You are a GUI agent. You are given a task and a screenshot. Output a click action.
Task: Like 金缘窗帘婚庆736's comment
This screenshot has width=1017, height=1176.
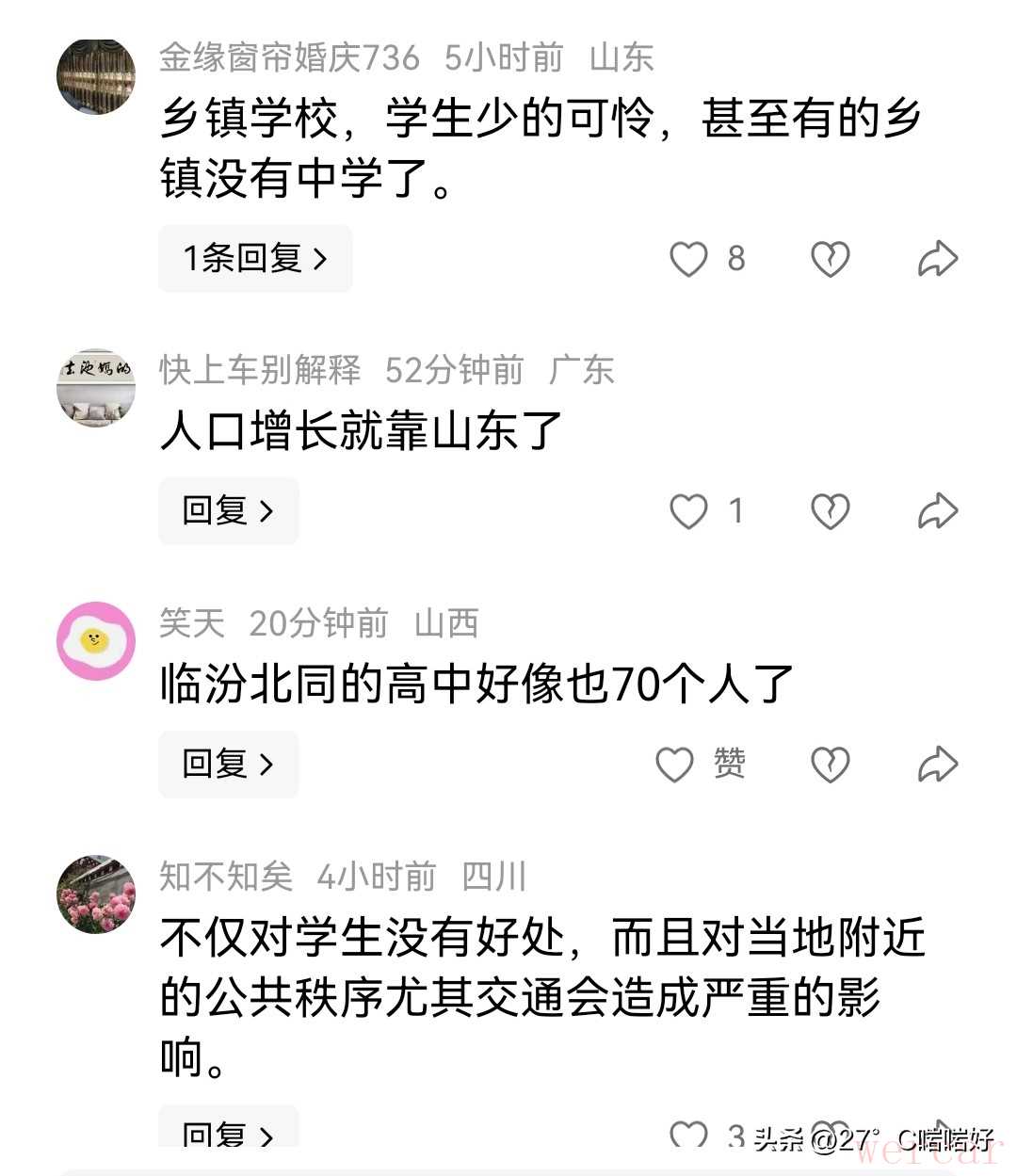coord(688,258)
